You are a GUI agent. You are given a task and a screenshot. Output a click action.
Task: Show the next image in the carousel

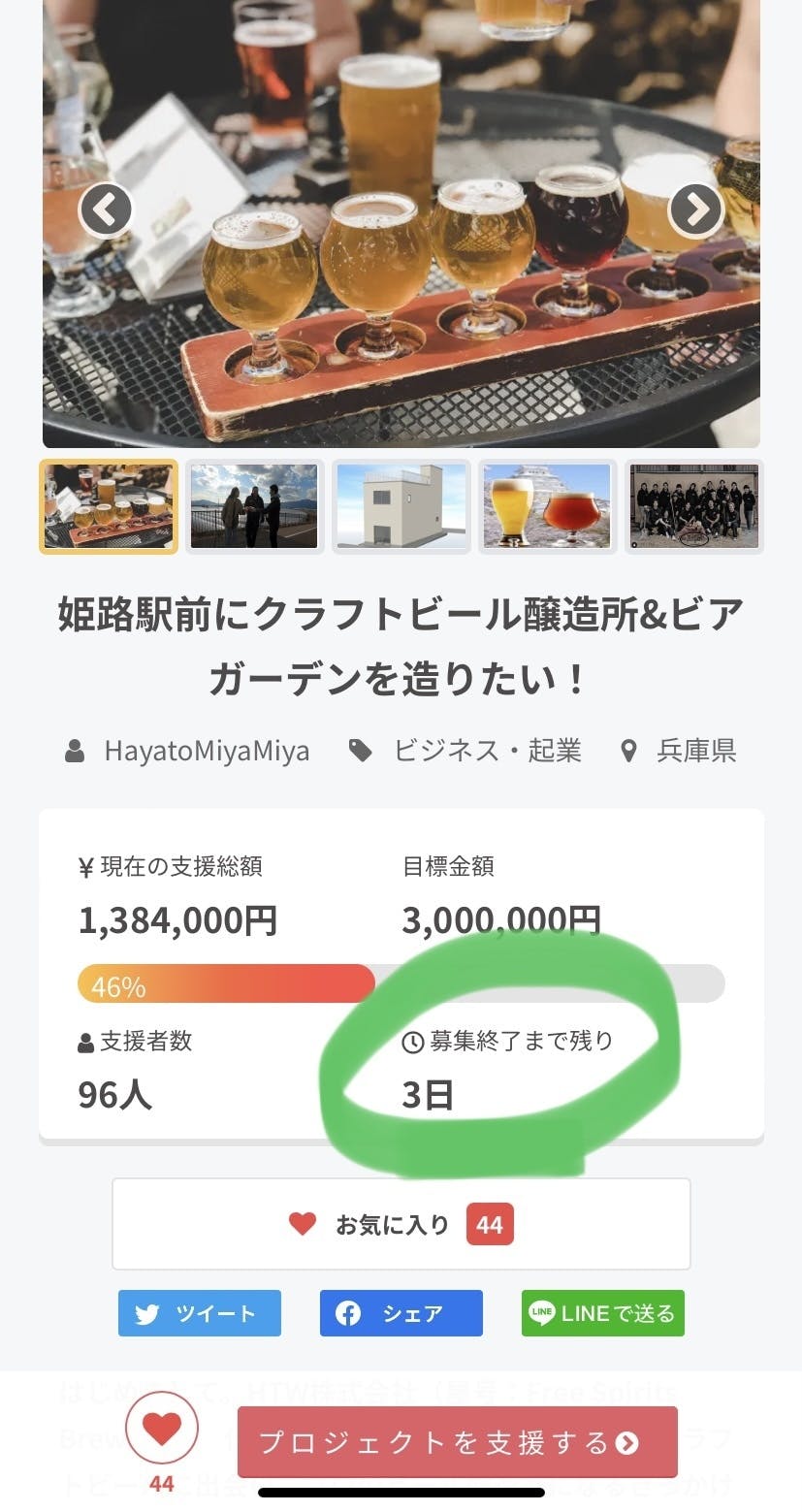pos(696,209)
